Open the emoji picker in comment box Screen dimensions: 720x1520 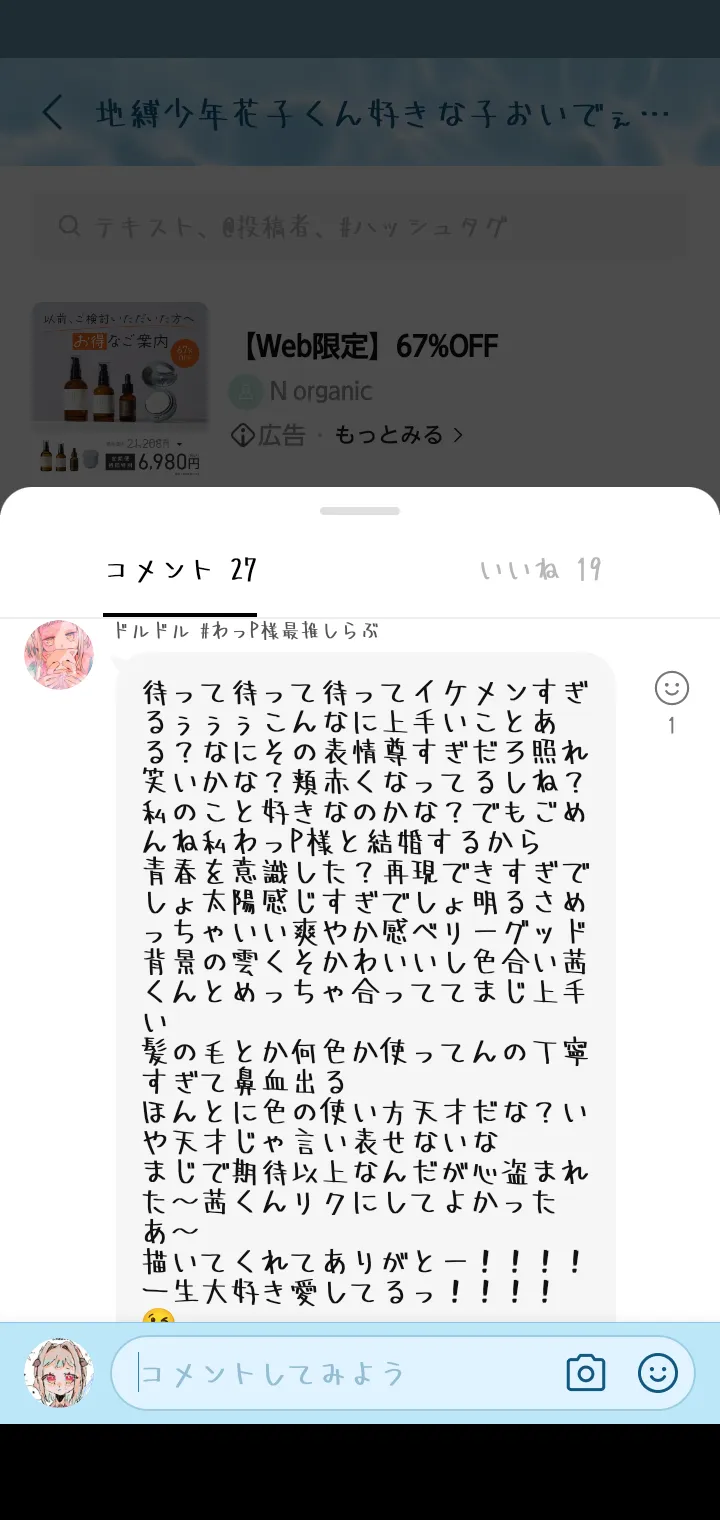pyautogui.click(x=658, y=1373)
